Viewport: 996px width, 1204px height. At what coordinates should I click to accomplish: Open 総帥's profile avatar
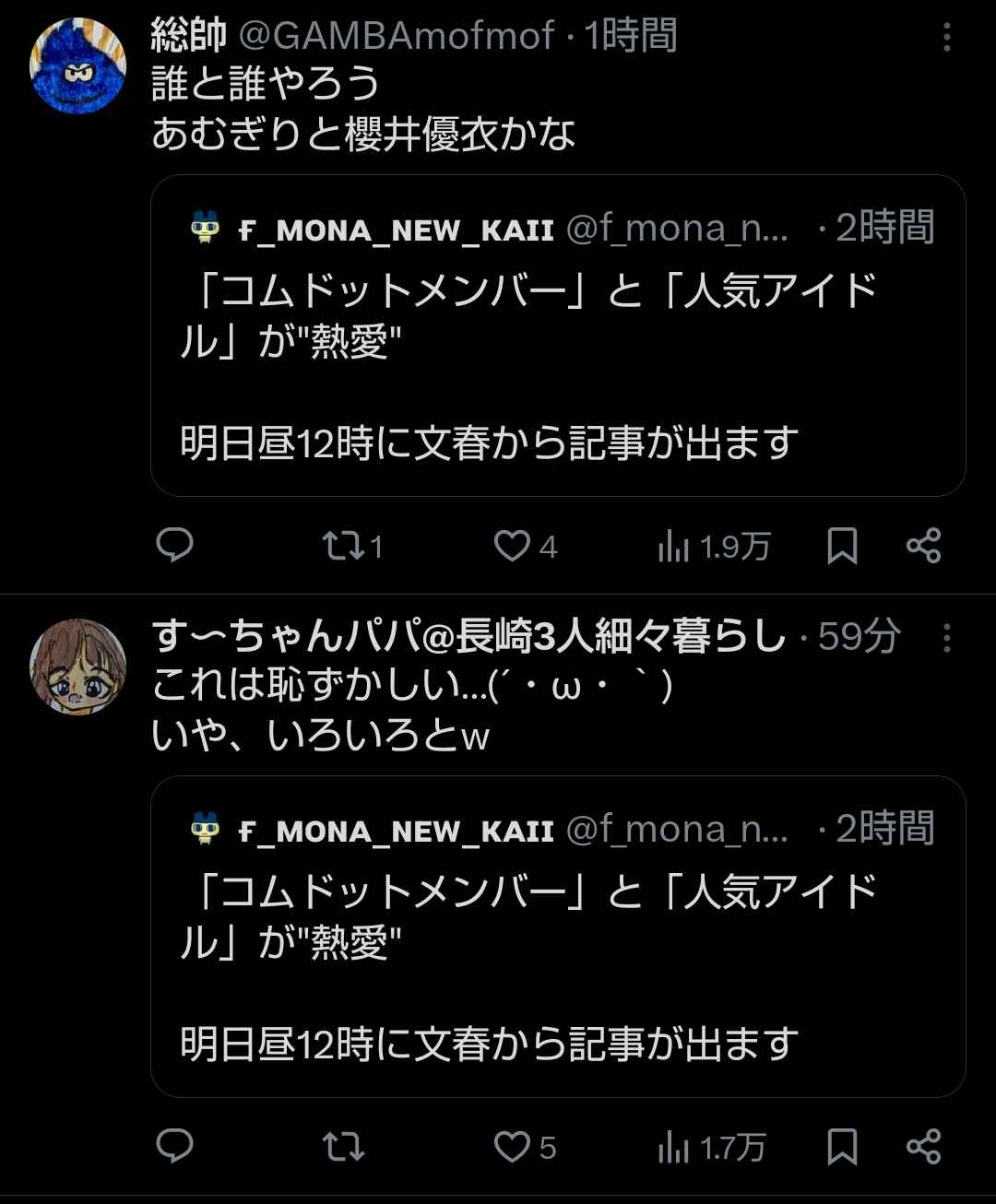[x=77, y=66]
